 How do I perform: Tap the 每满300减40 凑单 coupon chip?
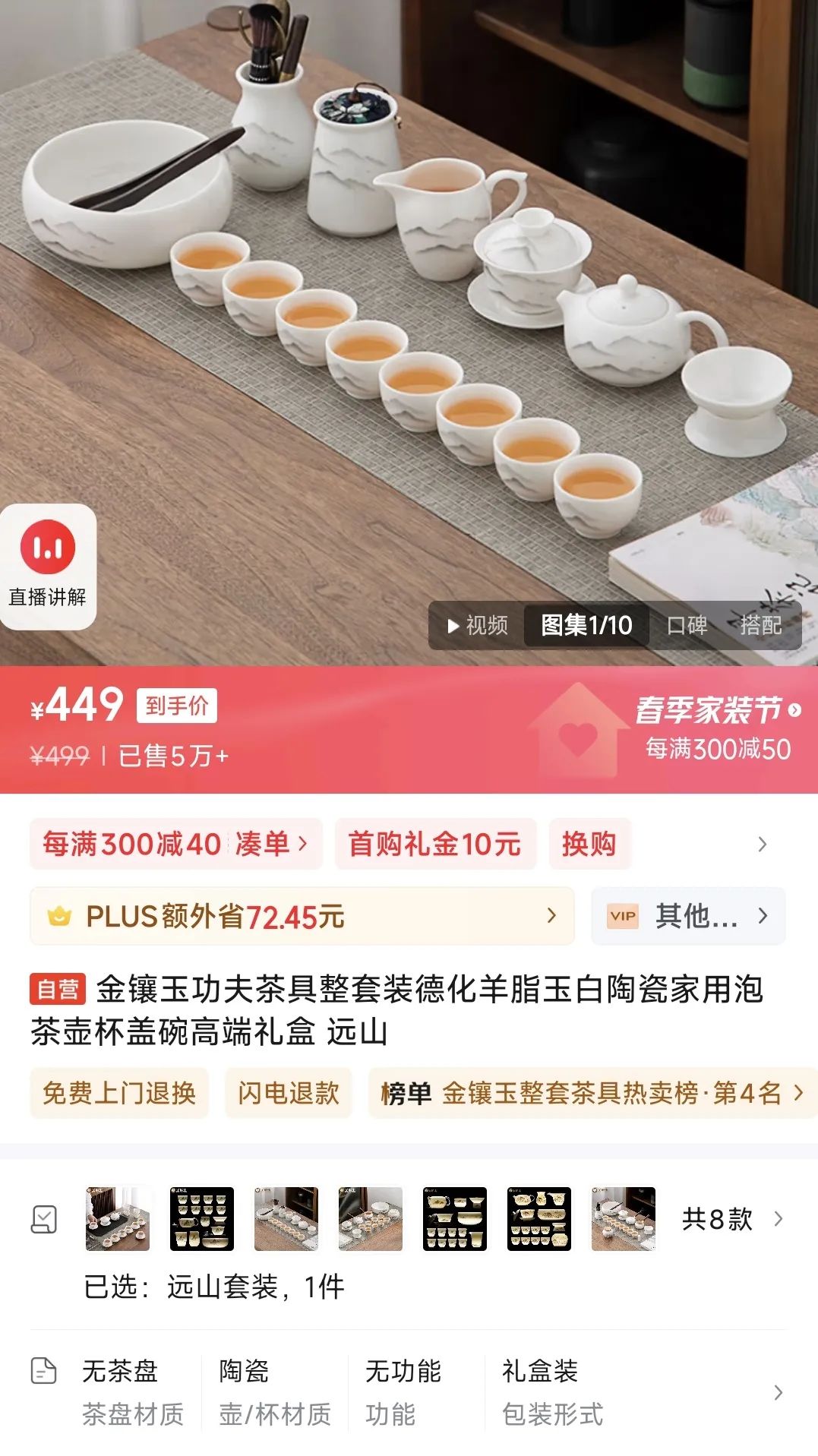[x=175, y=844]
